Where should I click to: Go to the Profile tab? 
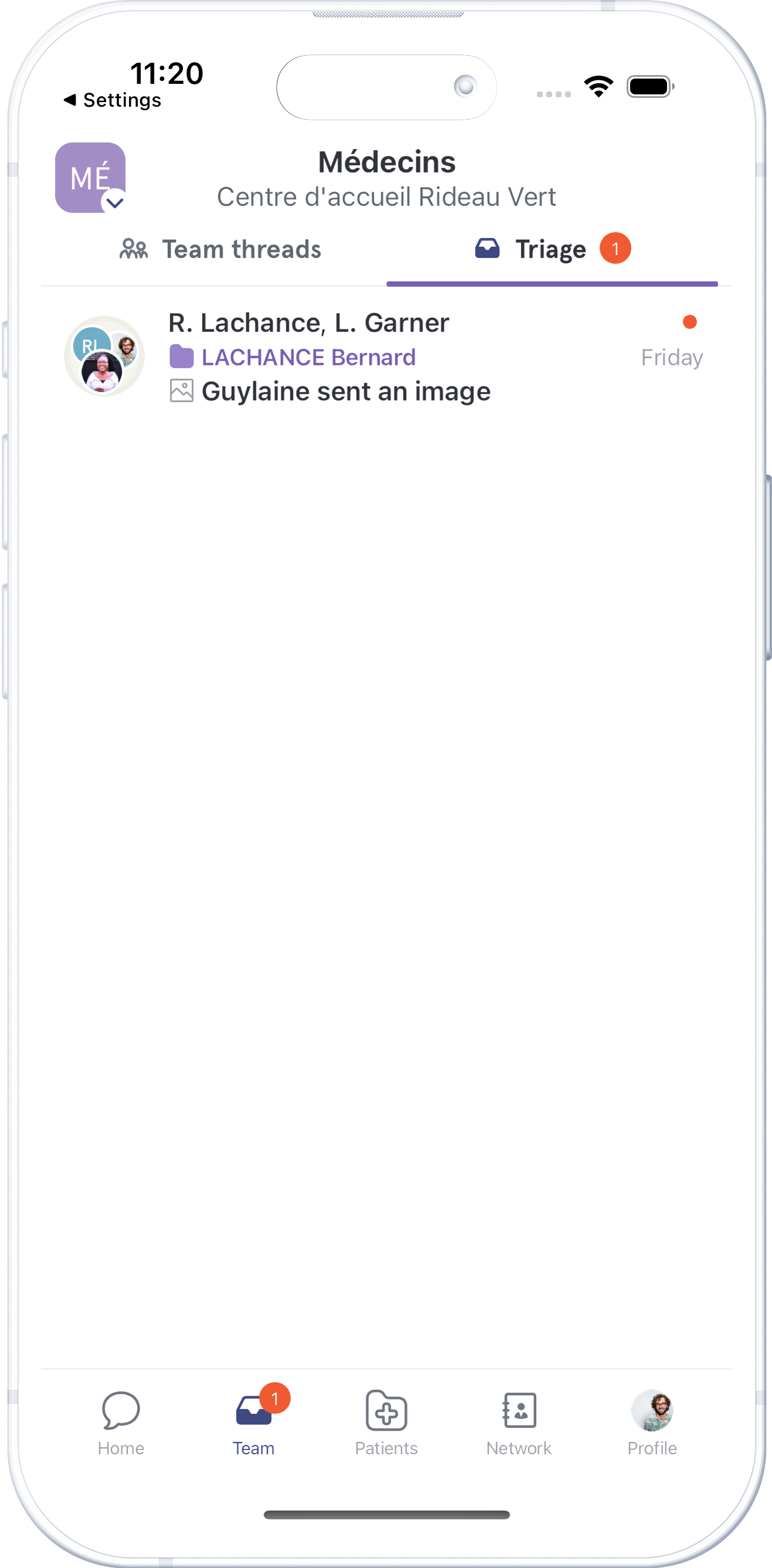[x=652, y=1423]
